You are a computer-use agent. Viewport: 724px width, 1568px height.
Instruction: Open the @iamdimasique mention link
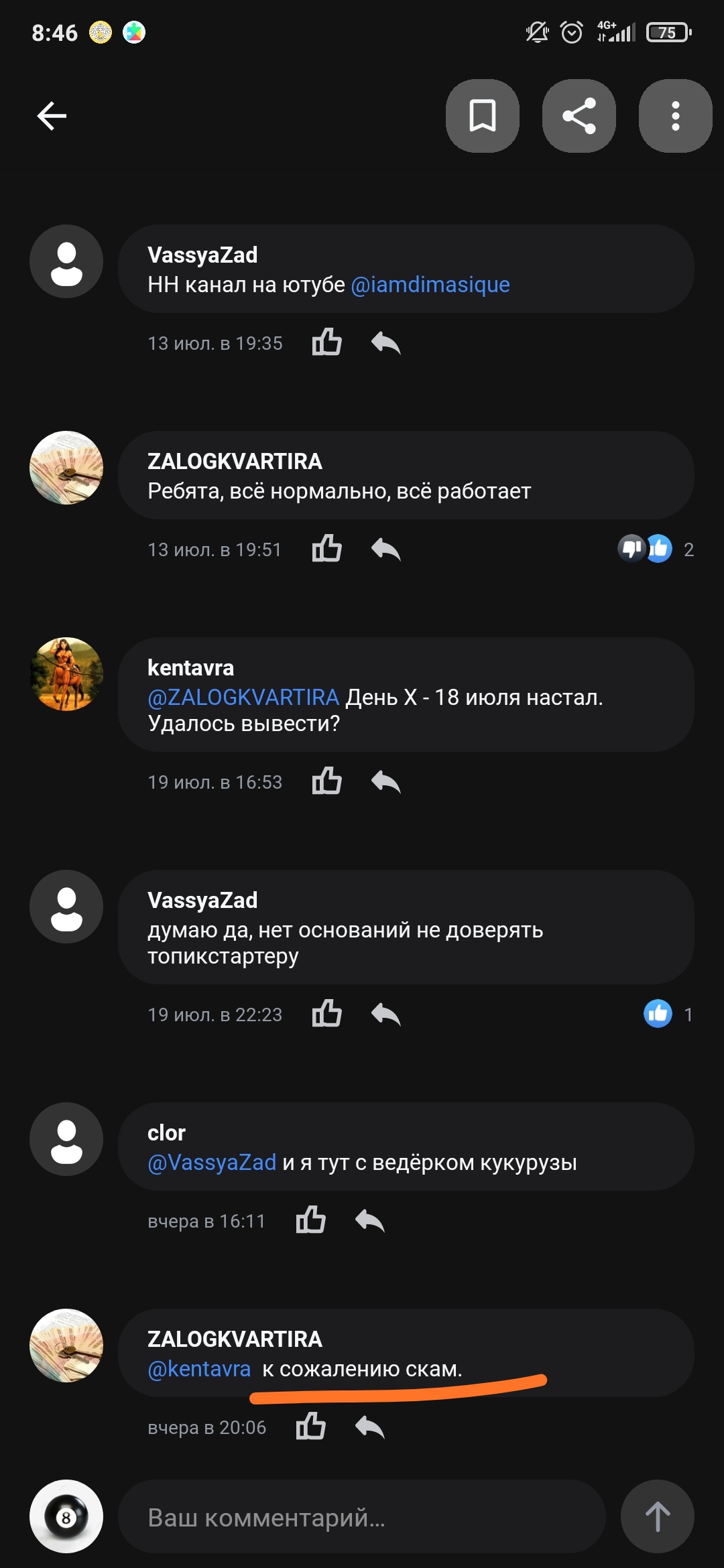[x=430, y=285]
